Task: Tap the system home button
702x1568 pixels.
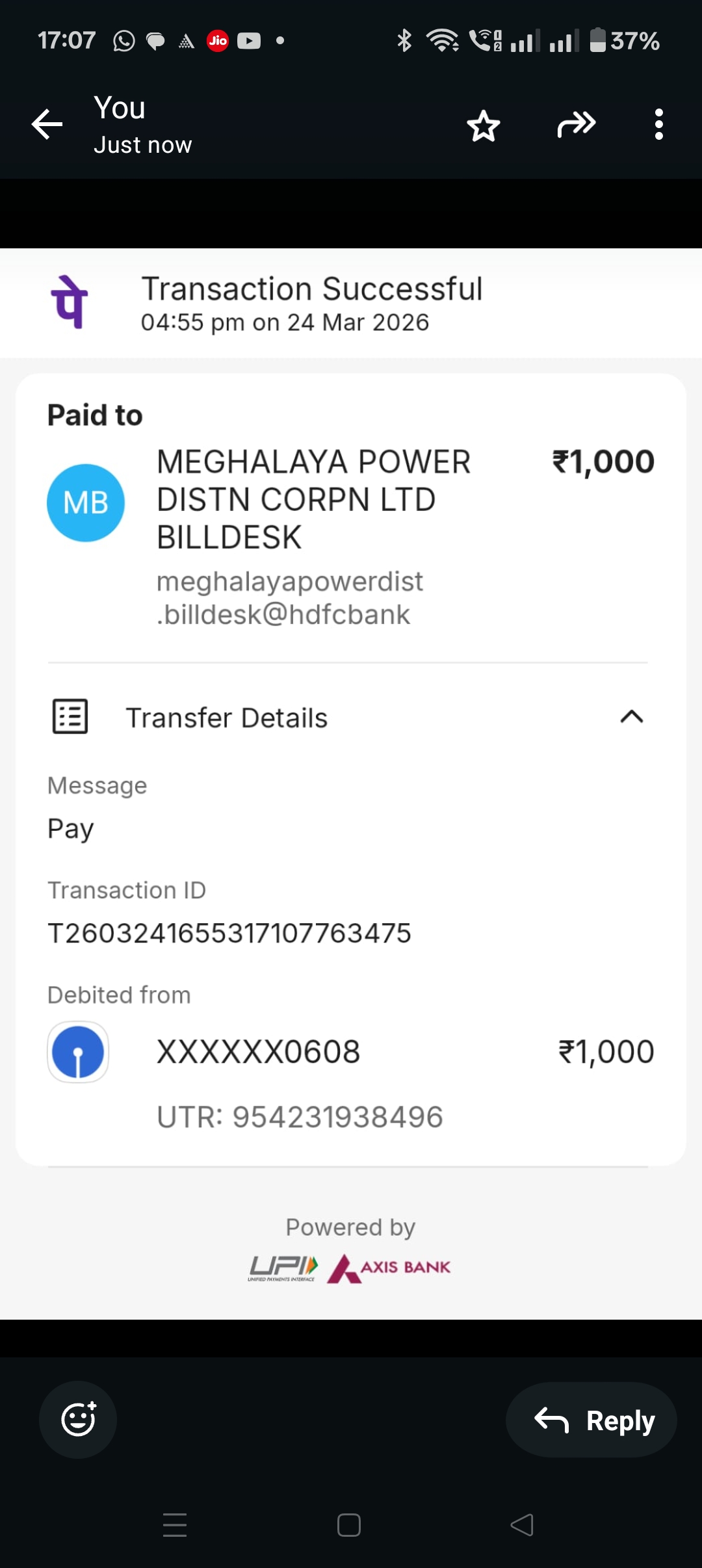Action: [349, 1524]
